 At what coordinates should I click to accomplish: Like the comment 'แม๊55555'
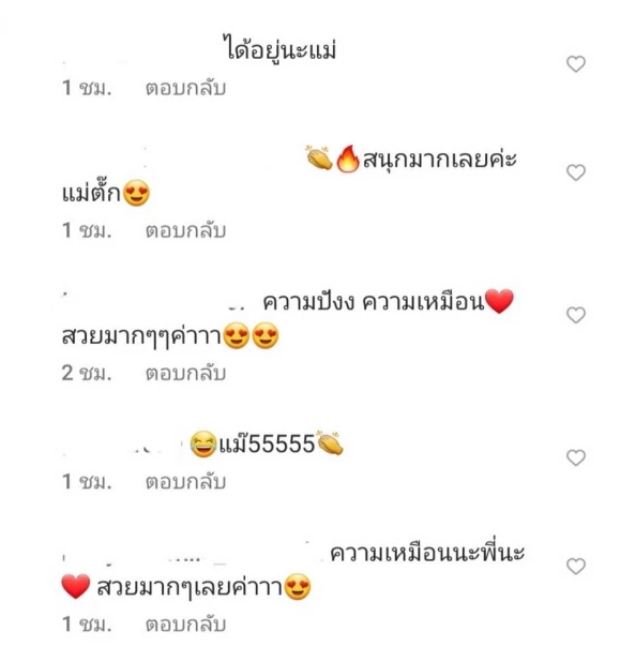tap(576, 458)
